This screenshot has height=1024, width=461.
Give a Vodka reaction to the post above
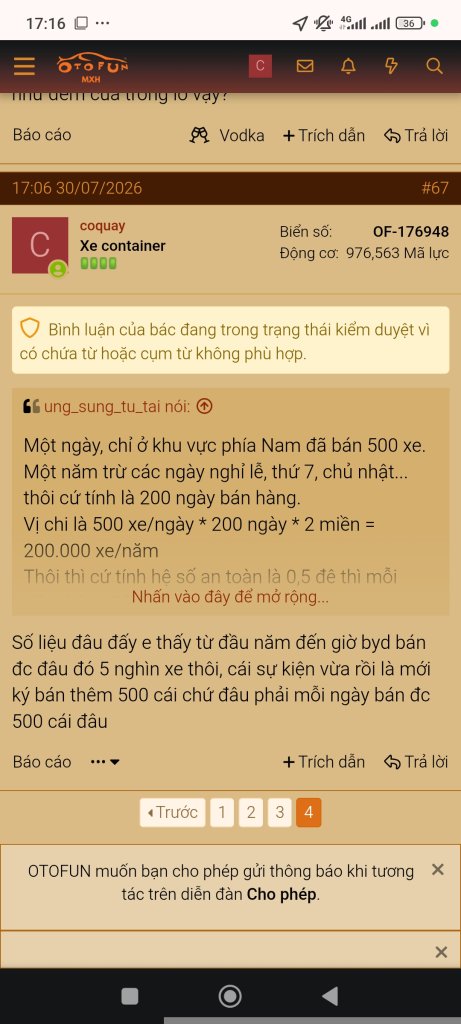227,135
